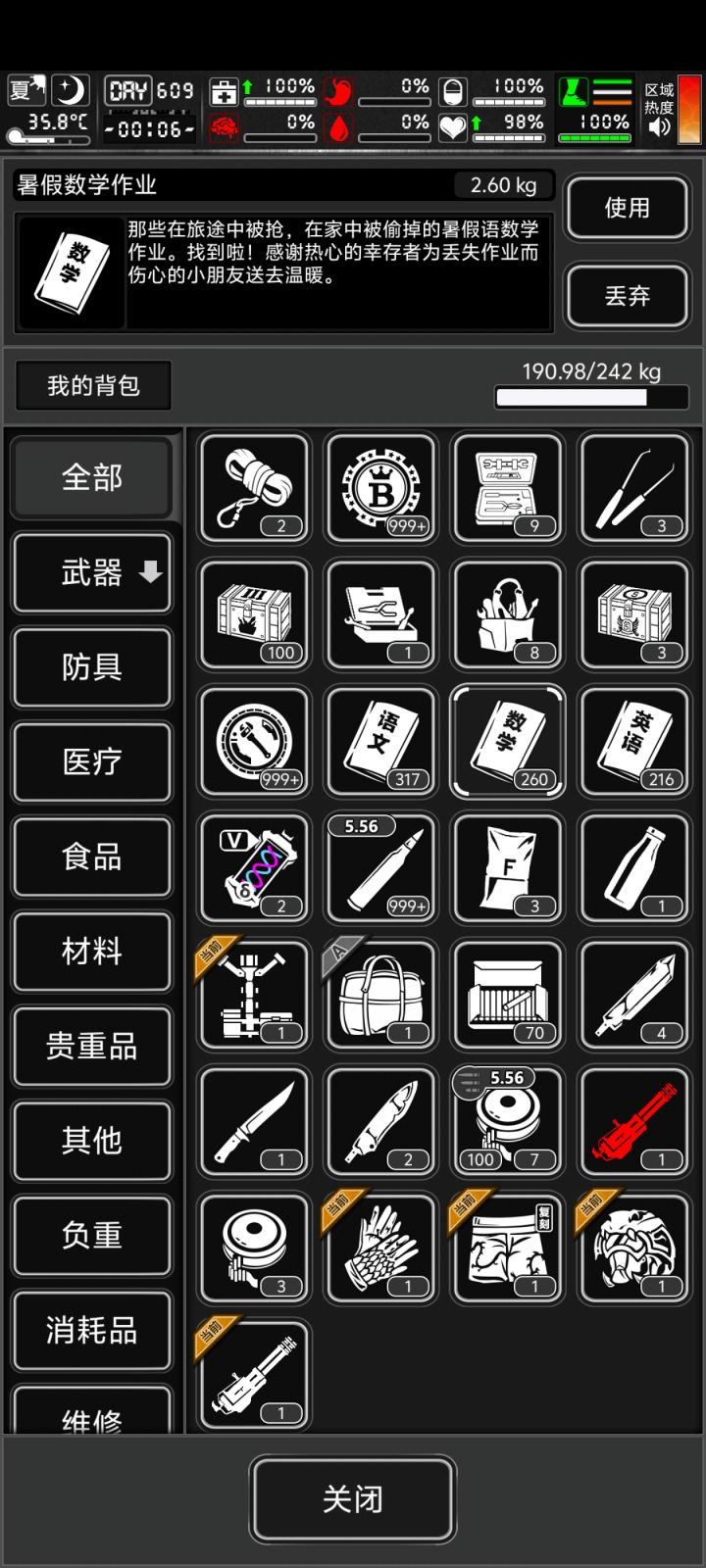Select the water bottle item
706x1568 pixels.
632,868
